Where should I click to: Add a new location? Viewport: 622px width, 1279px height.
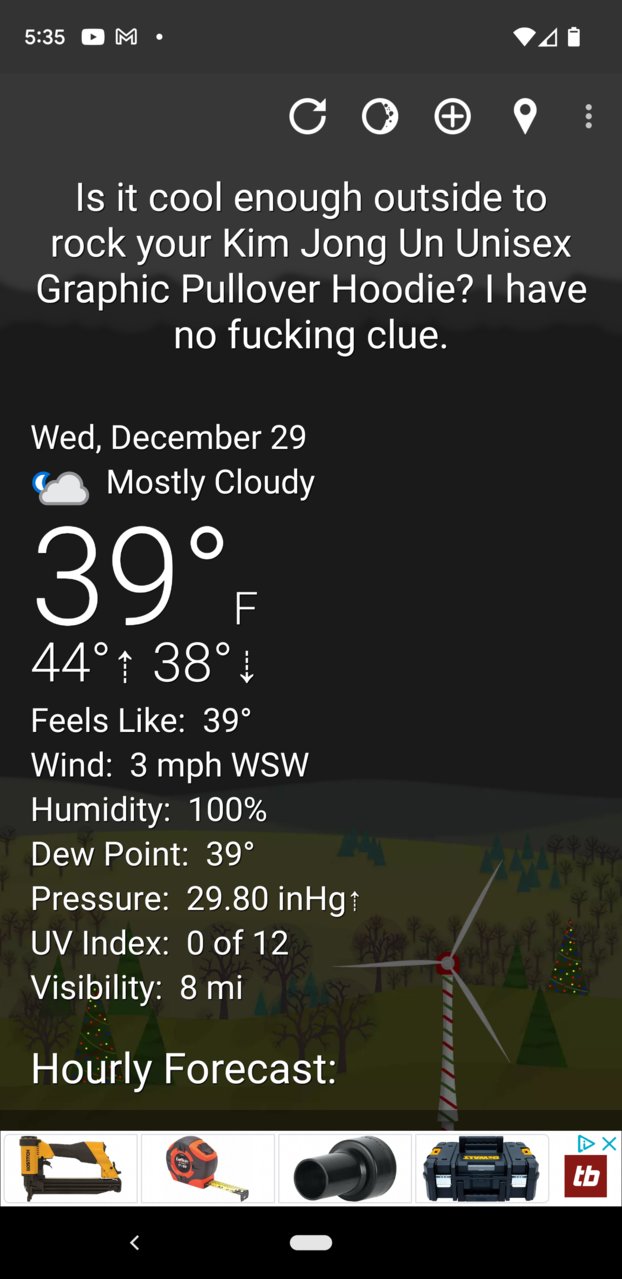(x=452, y=117)
